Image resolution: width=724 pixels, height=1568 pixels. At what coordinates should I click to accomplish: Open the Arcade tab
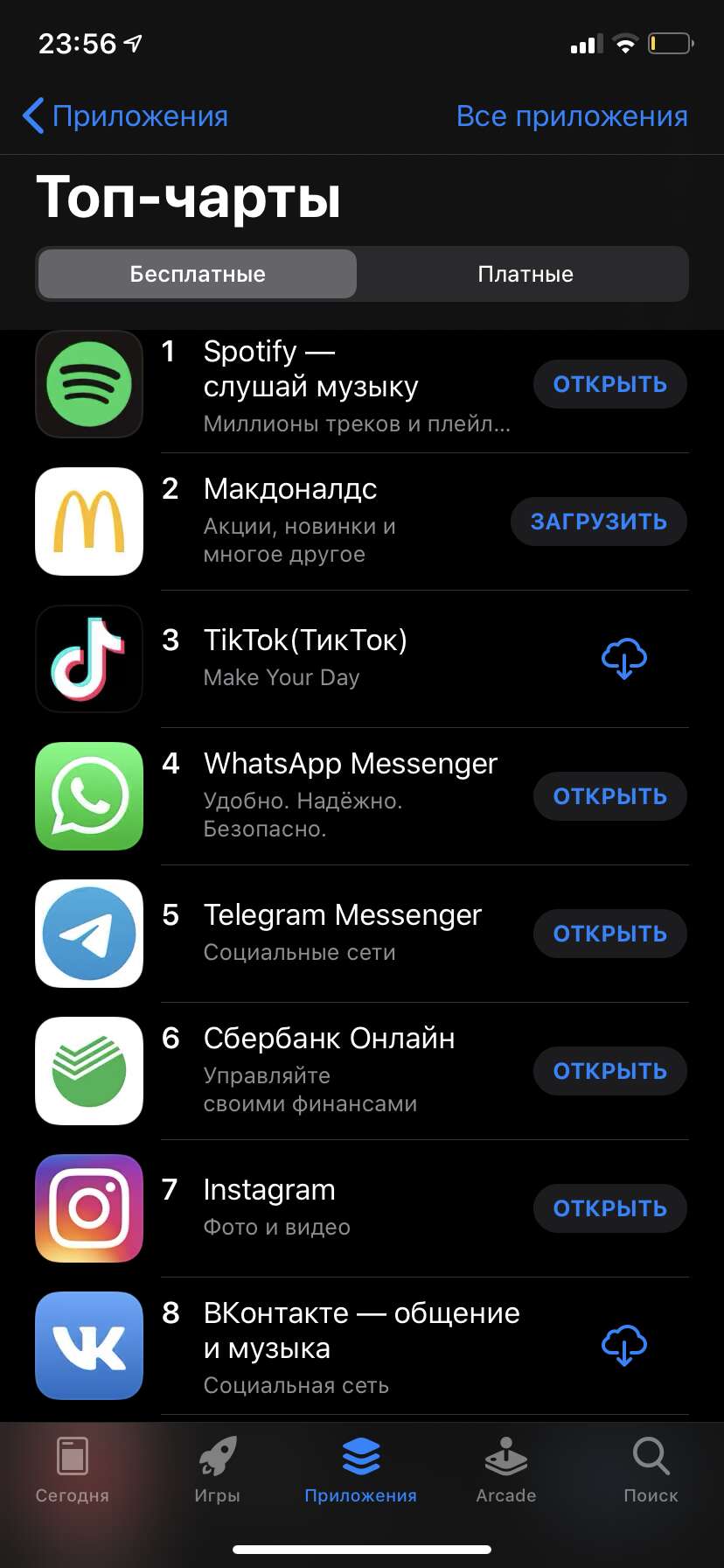click(x=505, y=1470)
